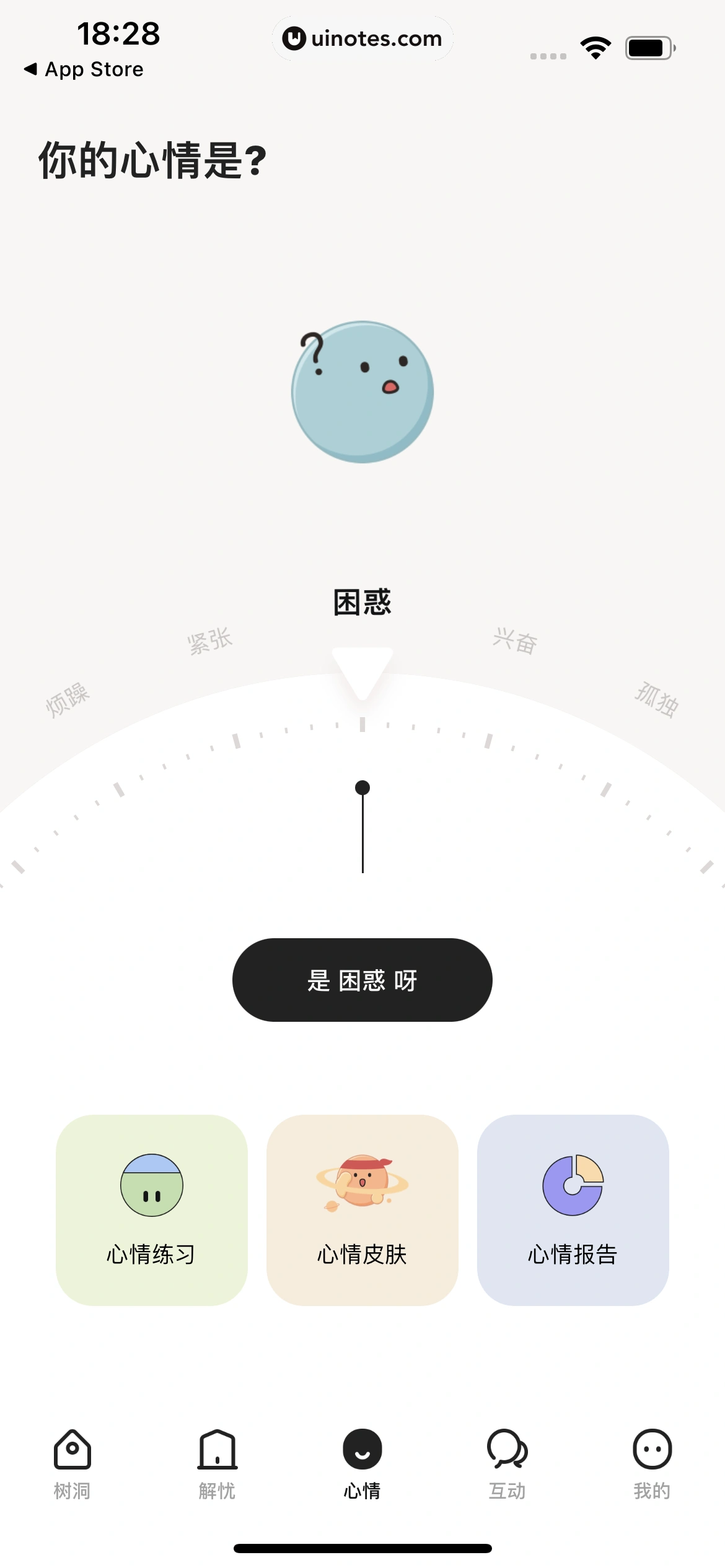The image size is (725, 1568).
Task: Open the 心情报告 card
Action: [x=573, y=1209]
